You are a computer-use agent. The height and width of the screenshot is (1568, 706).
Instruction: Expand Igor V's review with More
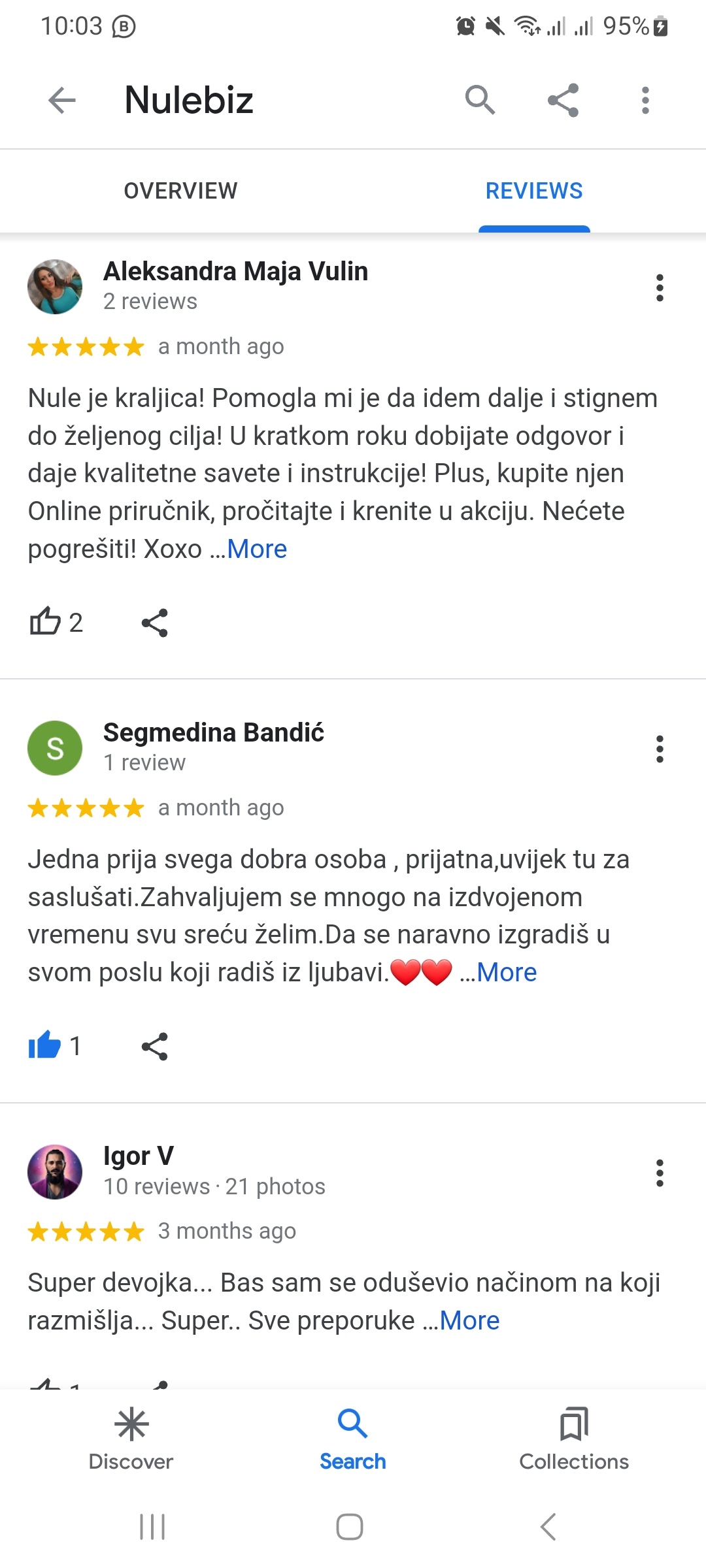point(469,1321)
